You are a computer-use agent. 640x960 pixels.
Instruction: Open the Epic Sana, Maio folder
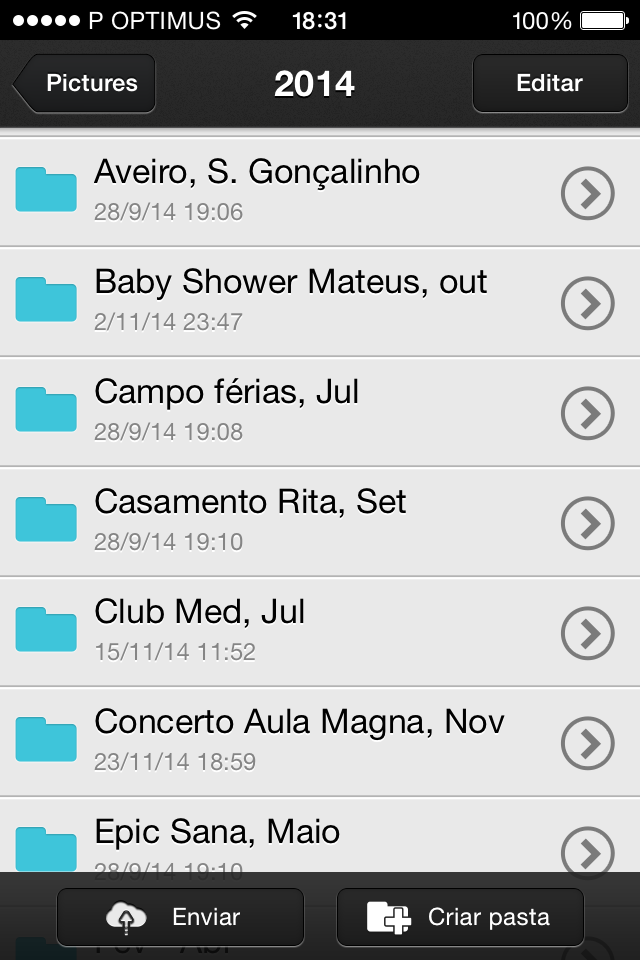(217, 840)
